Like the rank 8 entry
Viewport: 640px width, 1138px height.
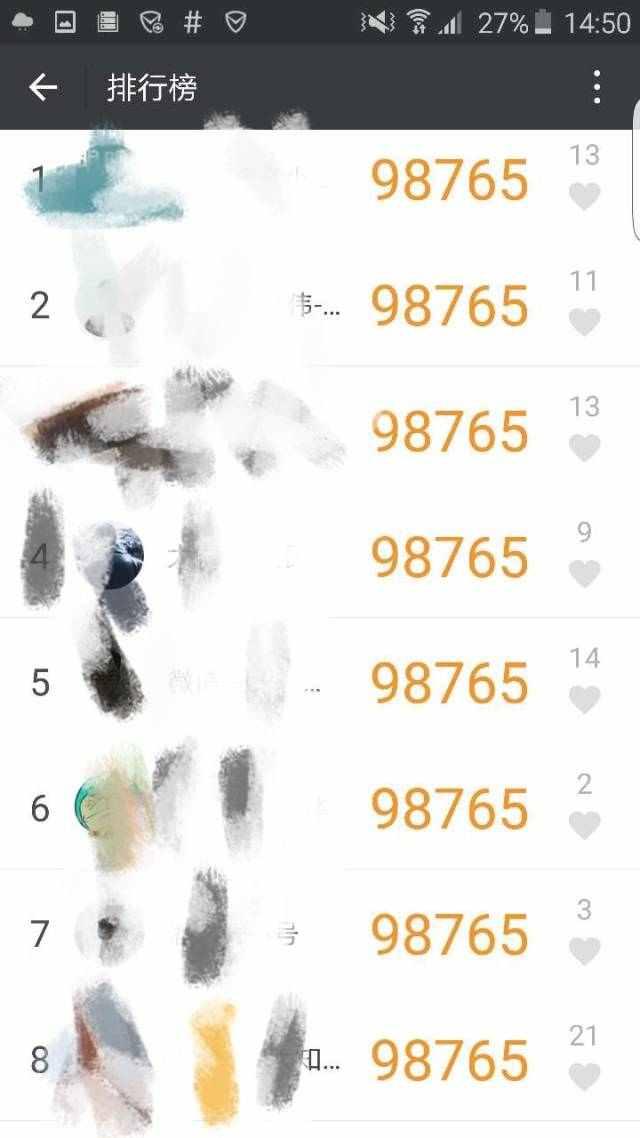point(584,1077)
